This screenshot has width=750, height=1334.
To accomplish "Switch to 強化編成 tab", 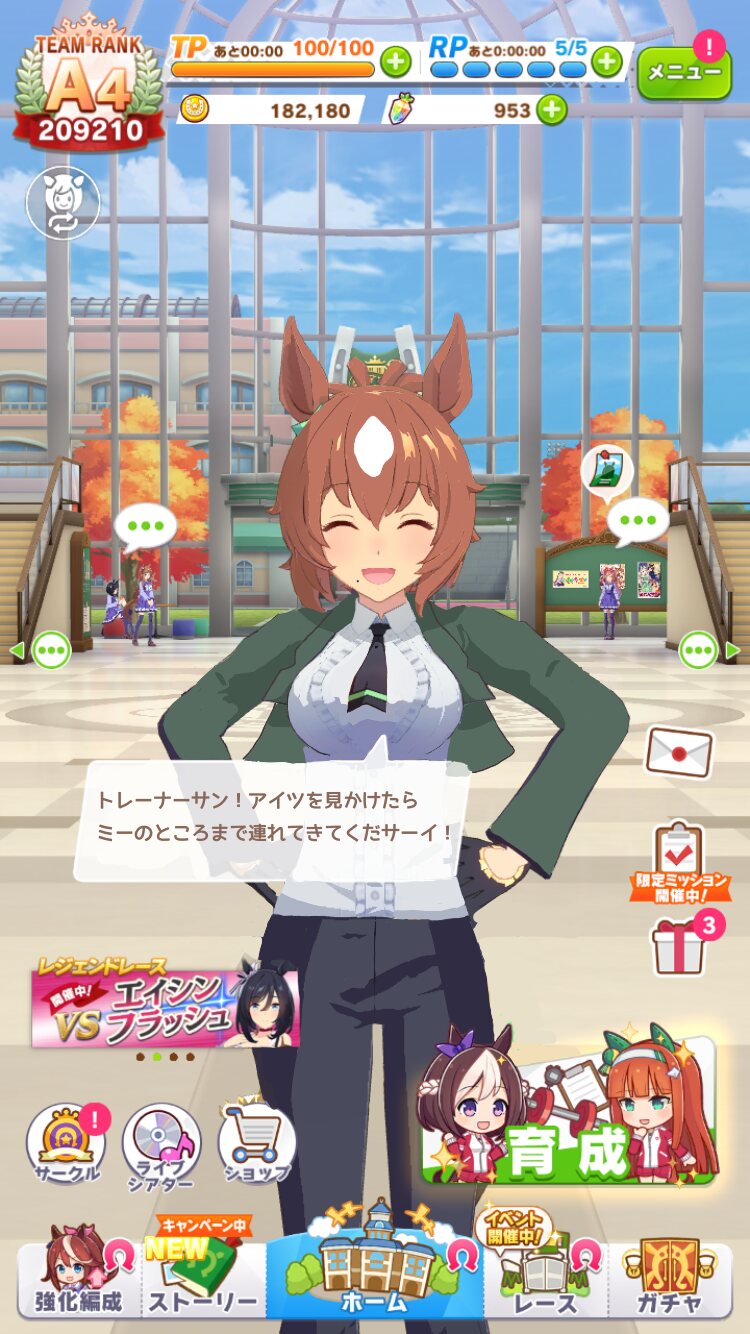I will [x=78, y=1278].
